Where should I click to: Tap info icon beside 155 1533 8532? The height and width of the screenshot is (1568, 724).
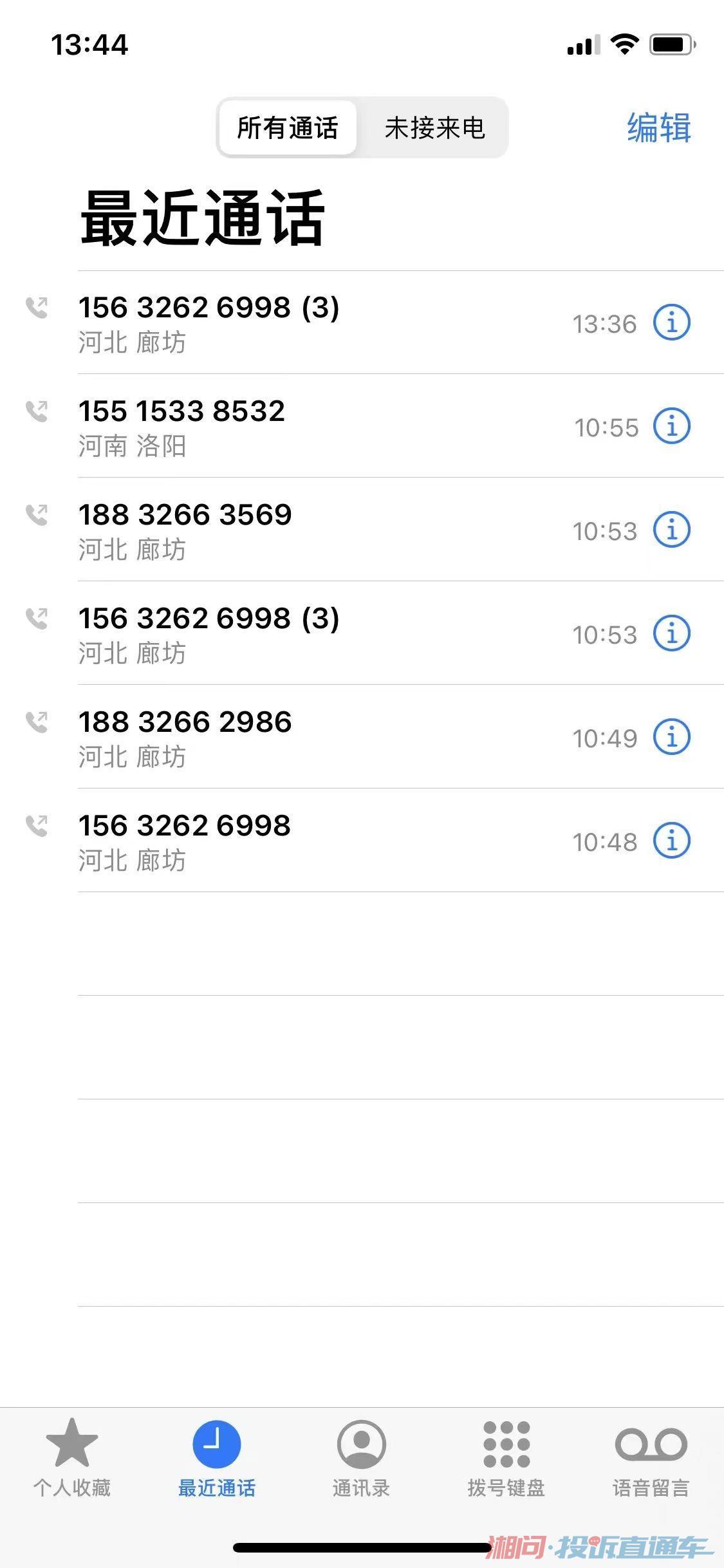coord(672,425)
